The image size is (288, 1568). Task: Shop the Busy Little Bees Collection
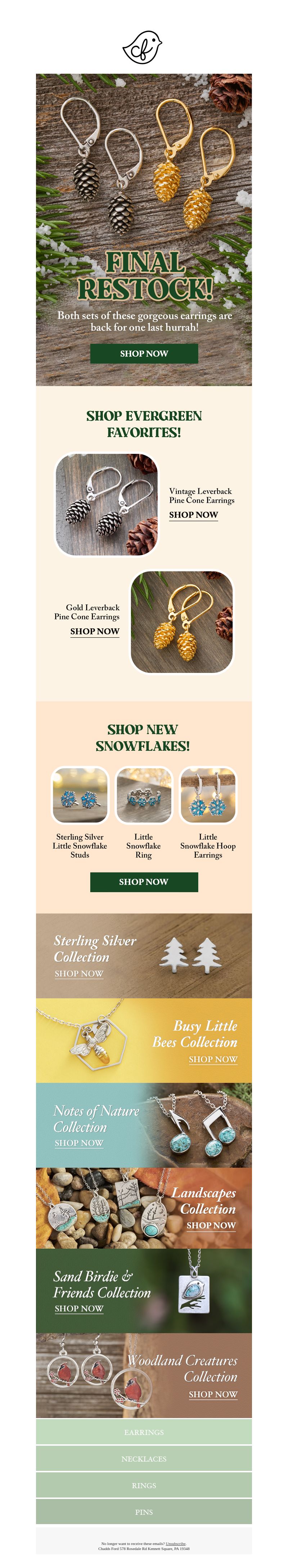point(212,1059)
